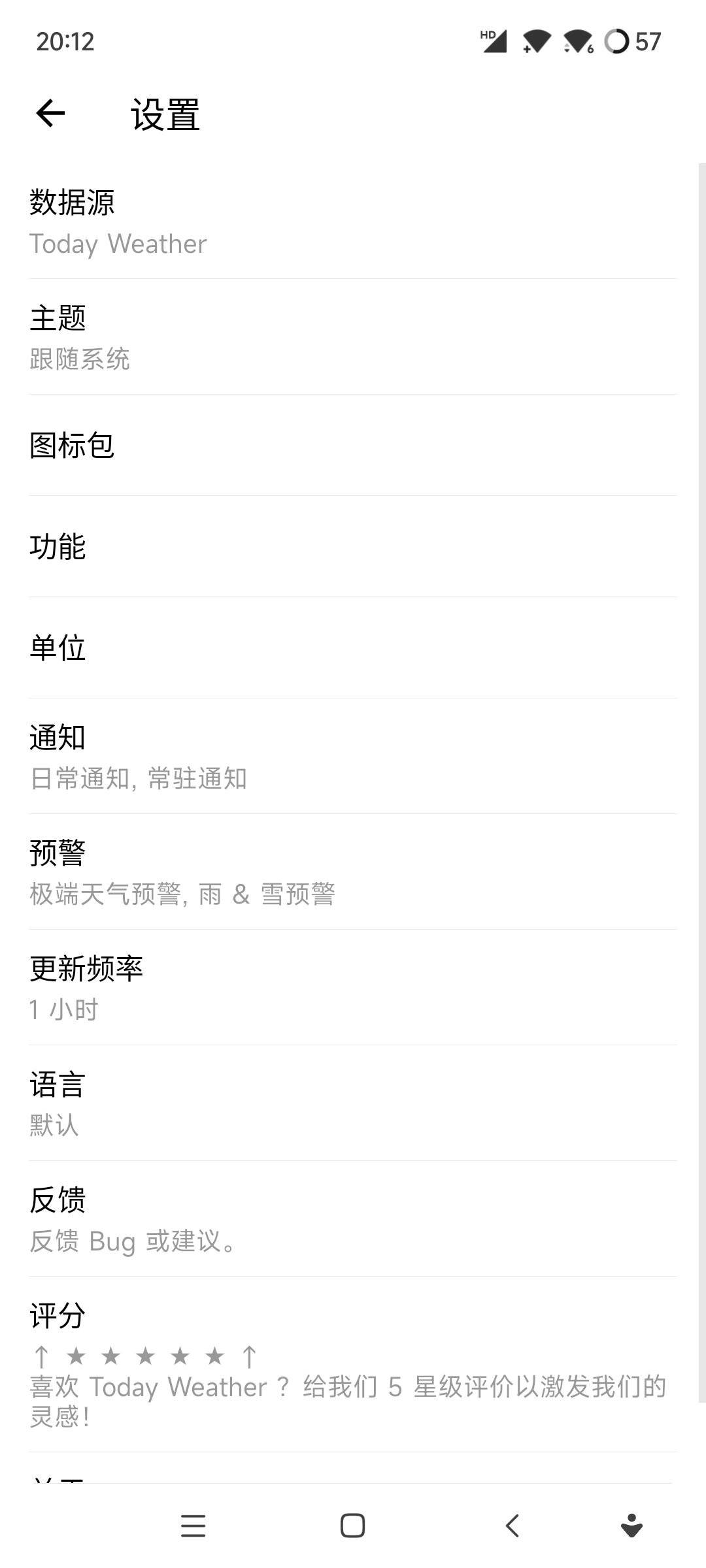Tap 评分 to rate Today Weather
The width and height of the screenshot is (706, 1568).
[x=353, y=1364]
